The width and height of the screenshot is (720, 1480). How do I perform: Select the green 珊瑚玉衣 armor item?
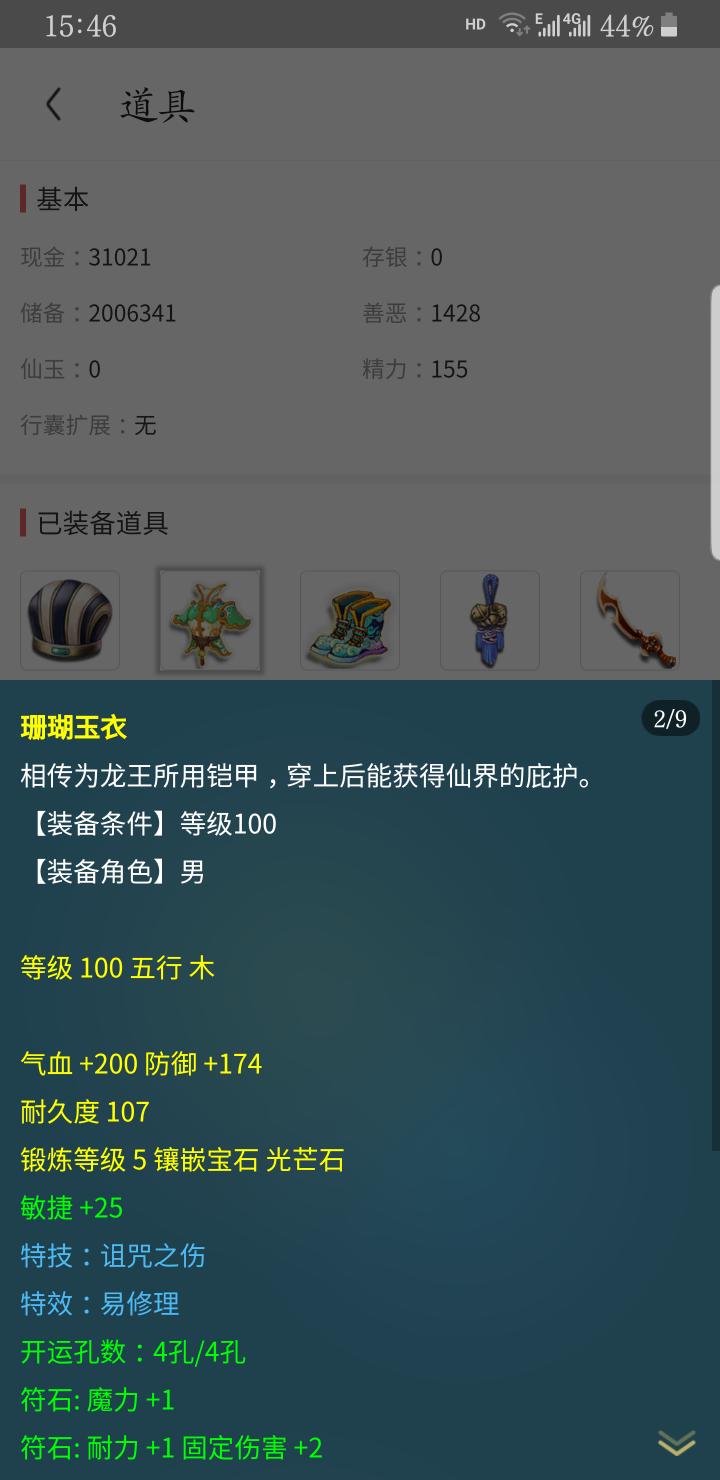point(210,620)
